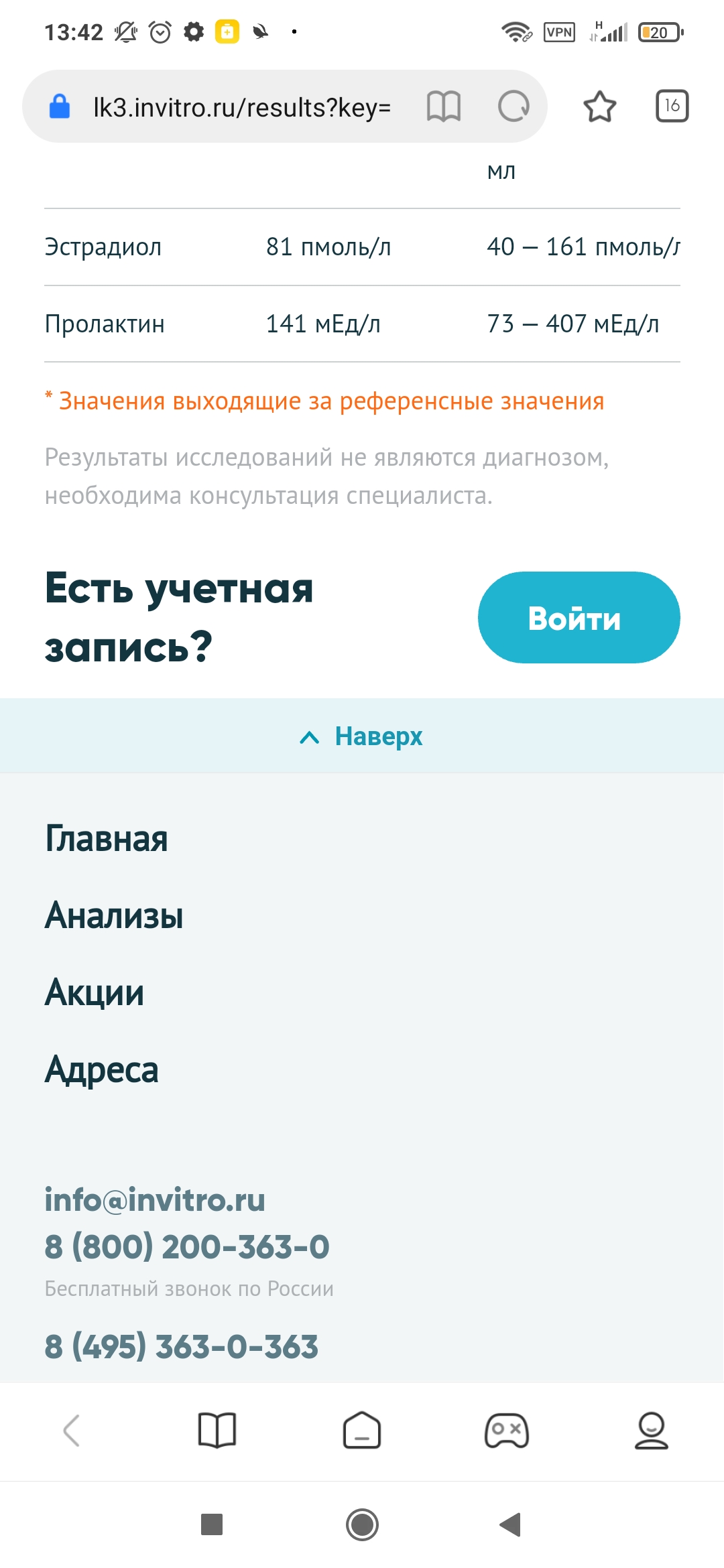Reload the current page
724x1568 pixels.
pos(514,107)
